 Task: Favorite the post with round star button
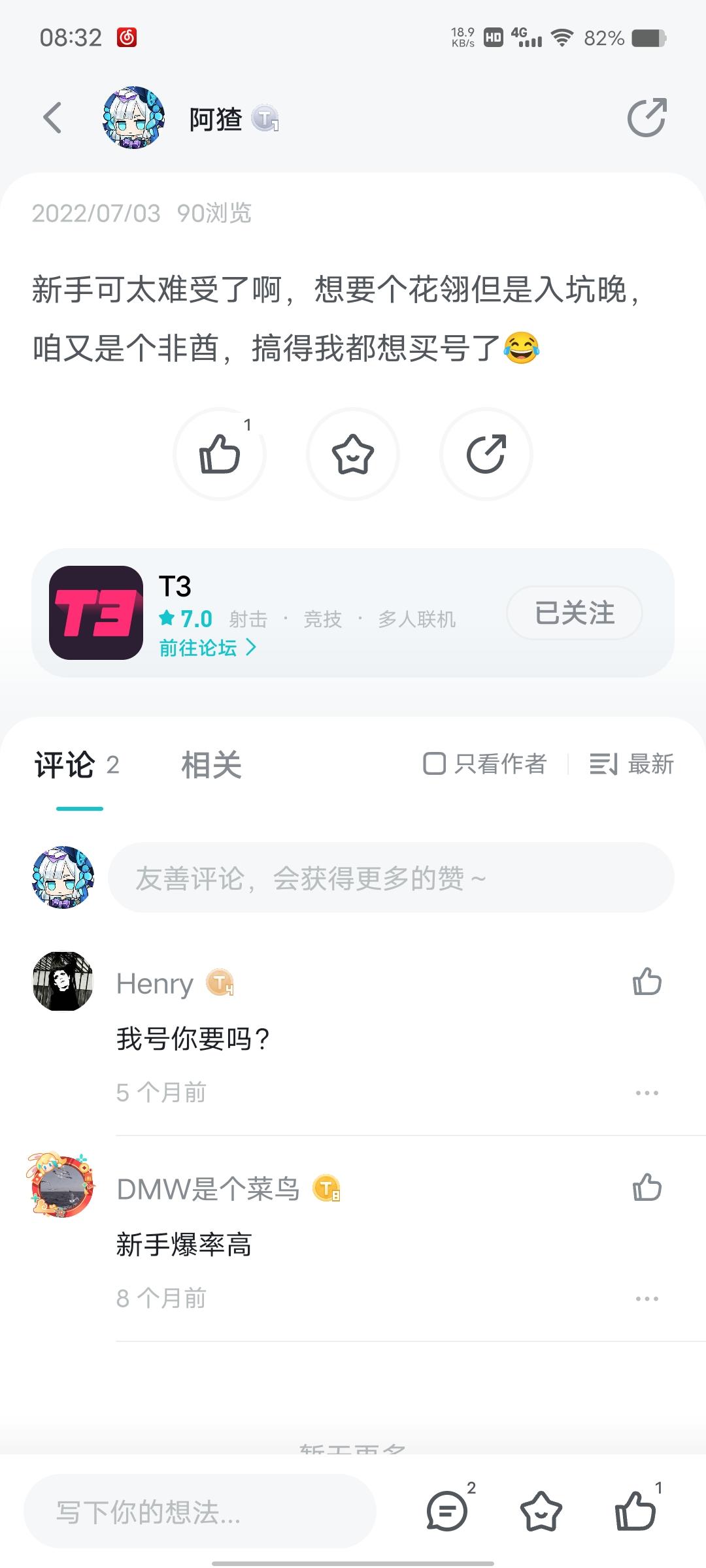[353, 454]
